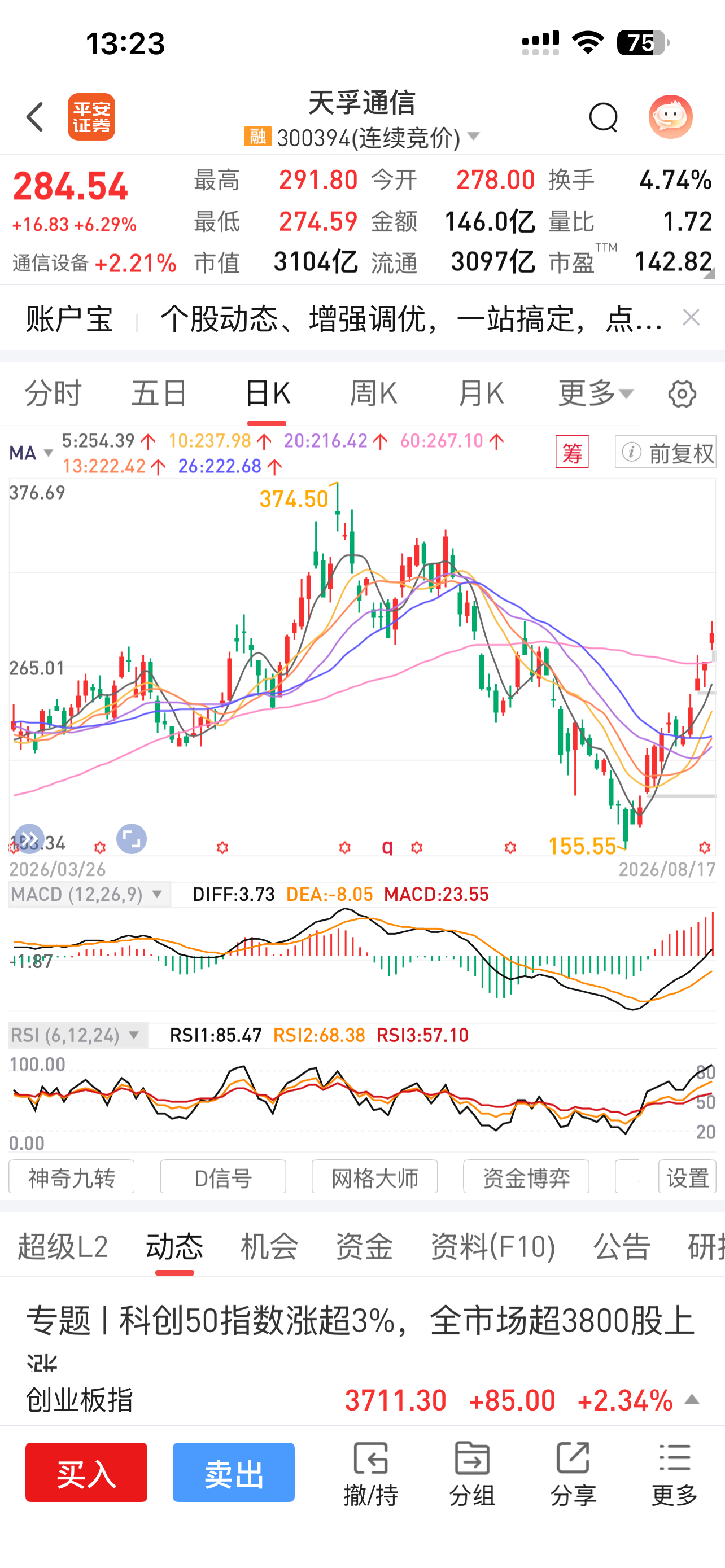Switch to the 分时 chart tab
Image resolution: width=725 pixels, height=1568 pixels.
tap(53, 394)
